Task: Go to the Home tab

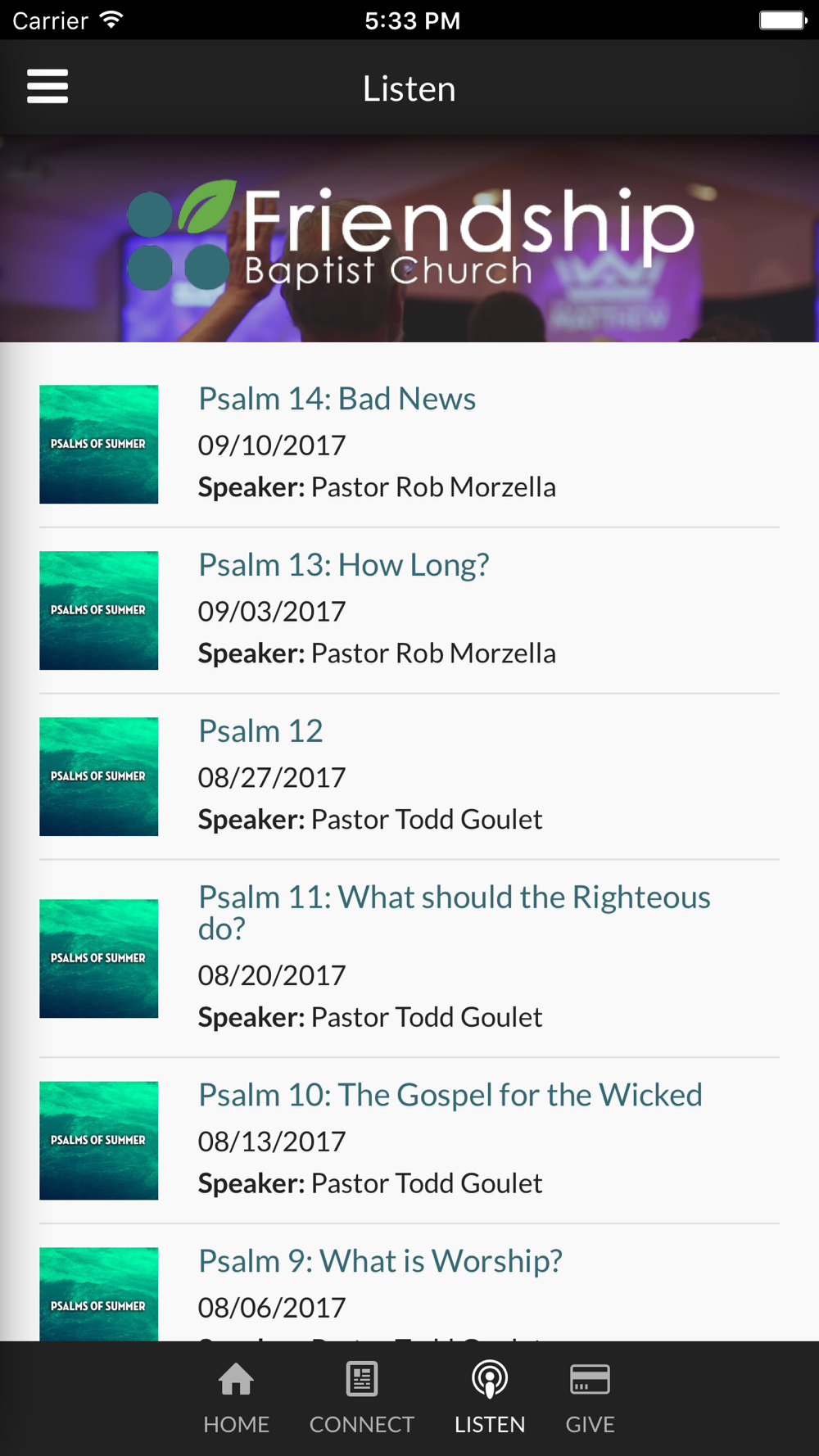Action: [236, 1397]
